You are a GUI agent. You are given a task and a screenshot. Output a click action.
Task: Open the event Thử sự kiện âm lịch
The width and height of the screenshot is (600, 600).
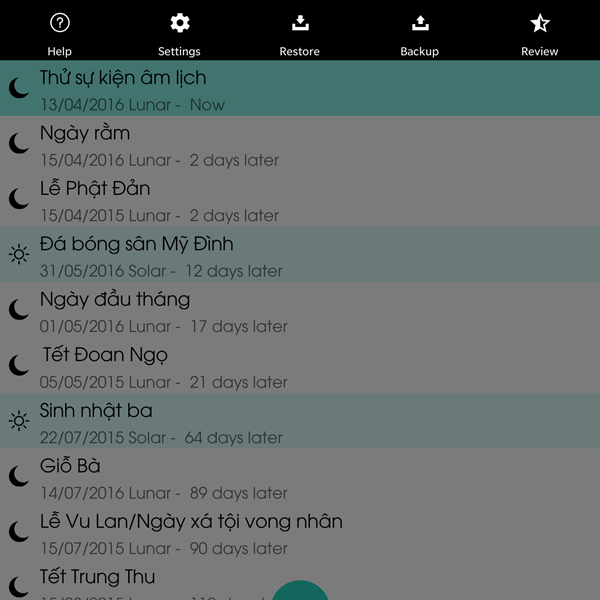(300, 89)
